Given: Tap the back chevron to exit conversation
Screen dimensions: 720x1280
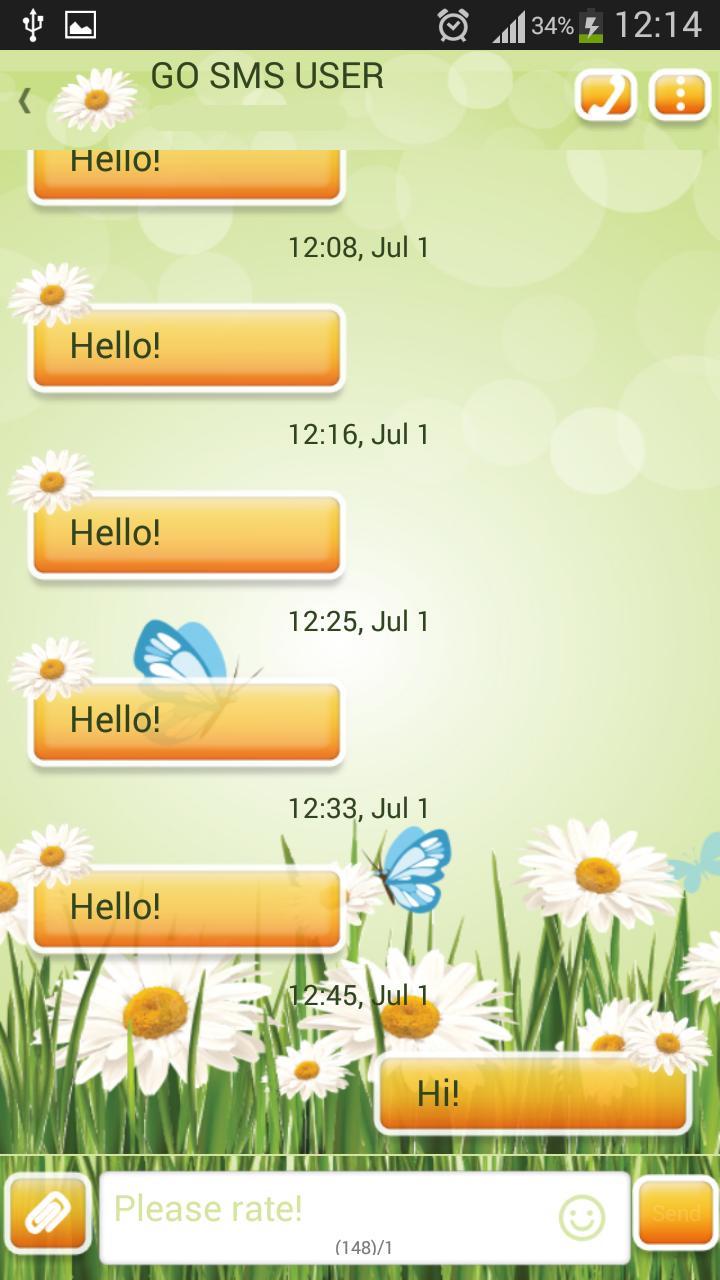Looking at the screenshot, I should tap(25, 98).
